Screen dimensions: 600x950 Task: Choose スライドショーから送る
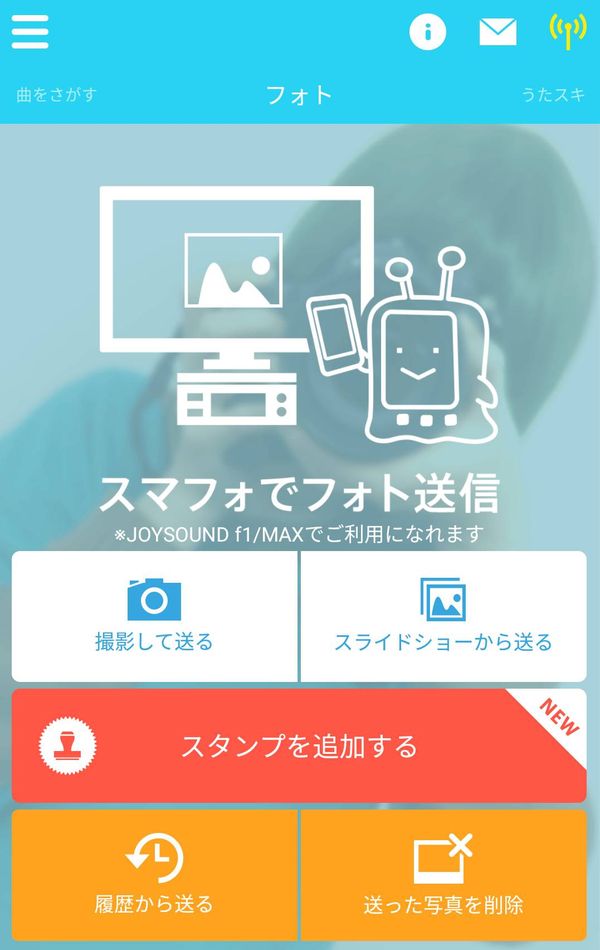coord(444,616)
